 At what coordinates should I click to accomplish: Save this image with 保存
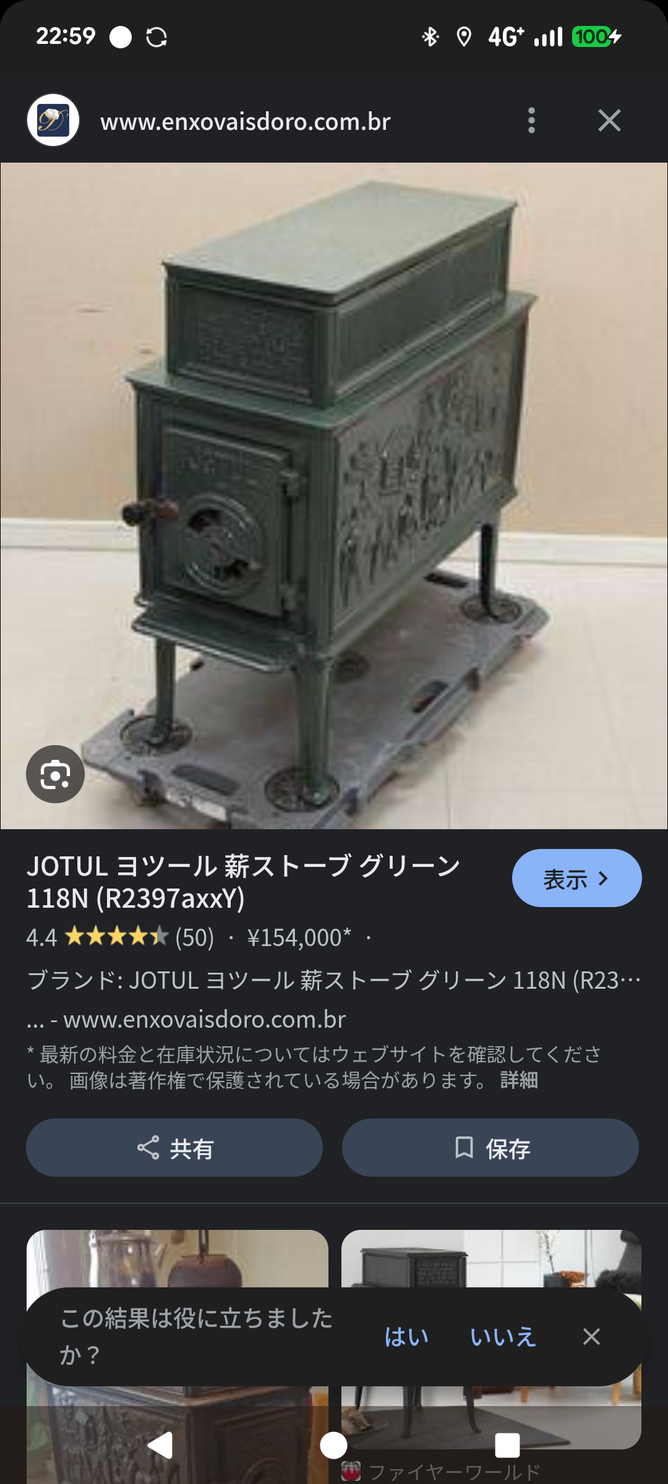tap(490, 1148)
